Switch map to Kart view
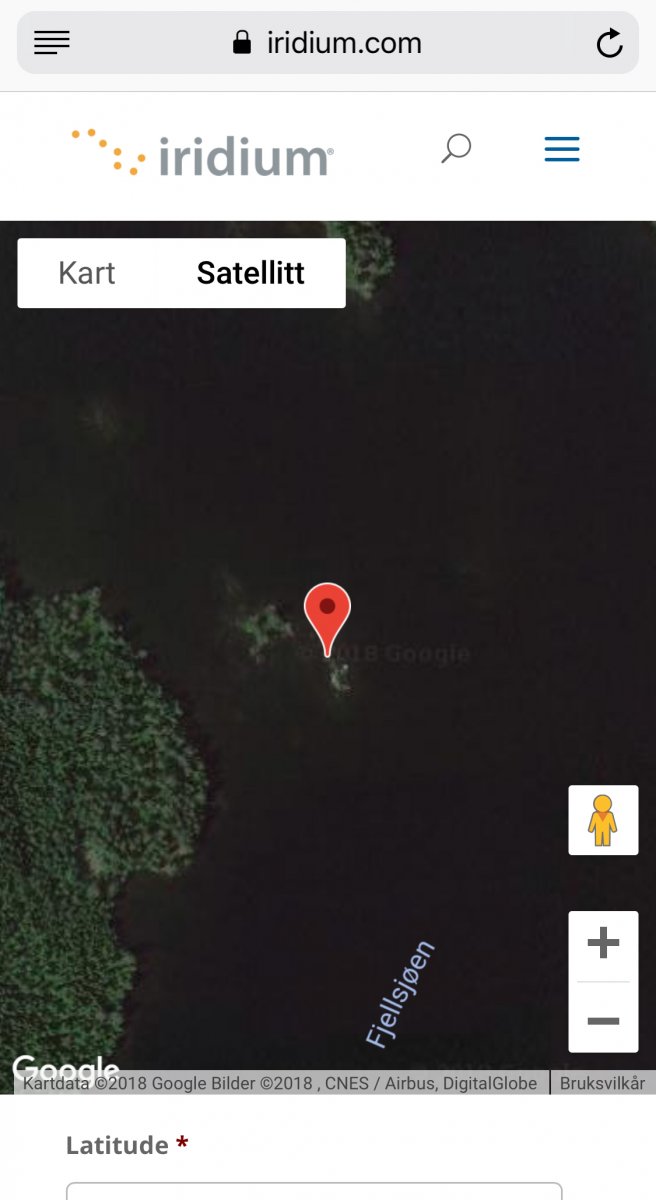 pos(87,273)
